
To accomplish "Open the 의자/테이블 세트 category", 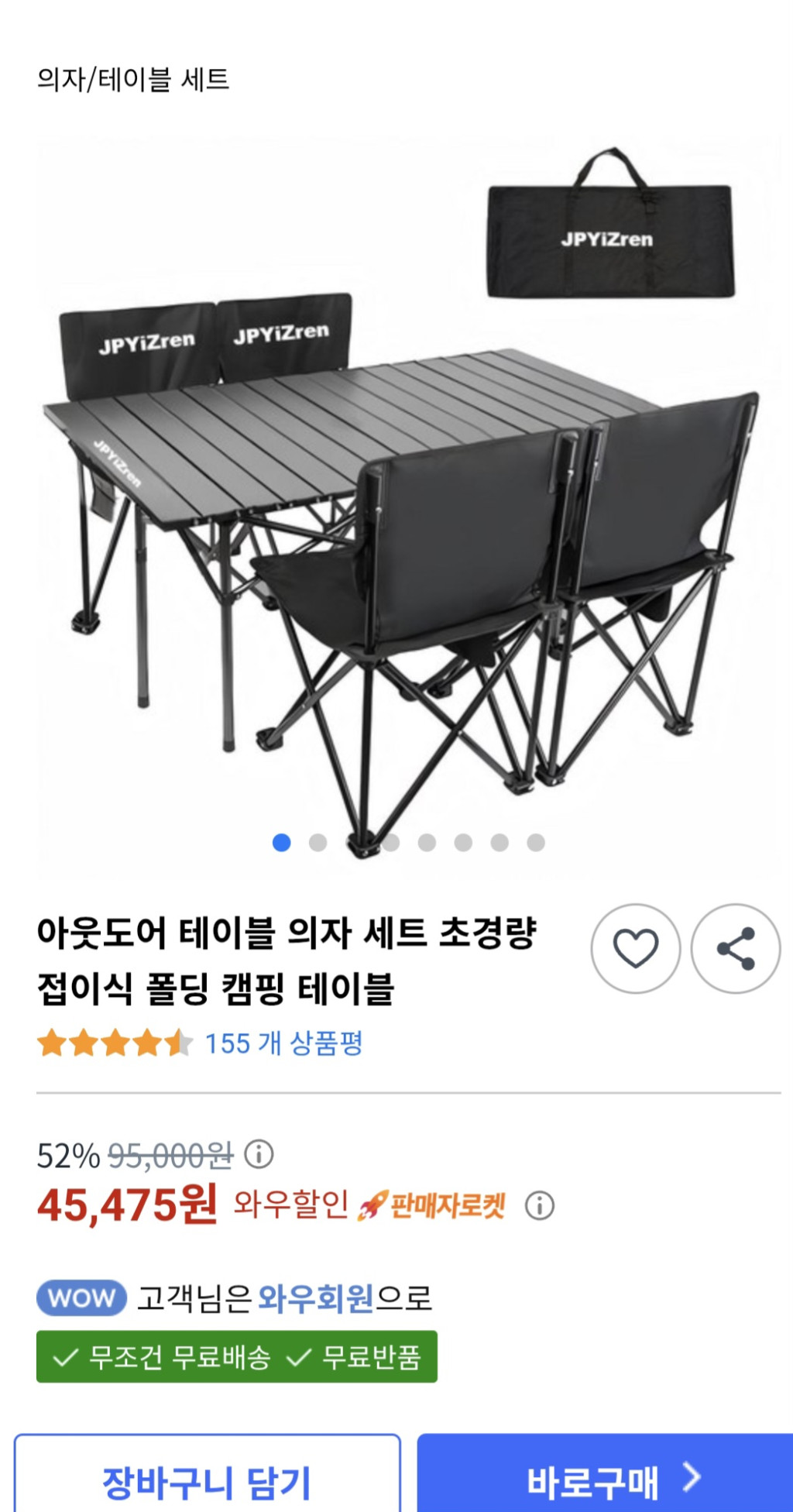I will [133, 79].
